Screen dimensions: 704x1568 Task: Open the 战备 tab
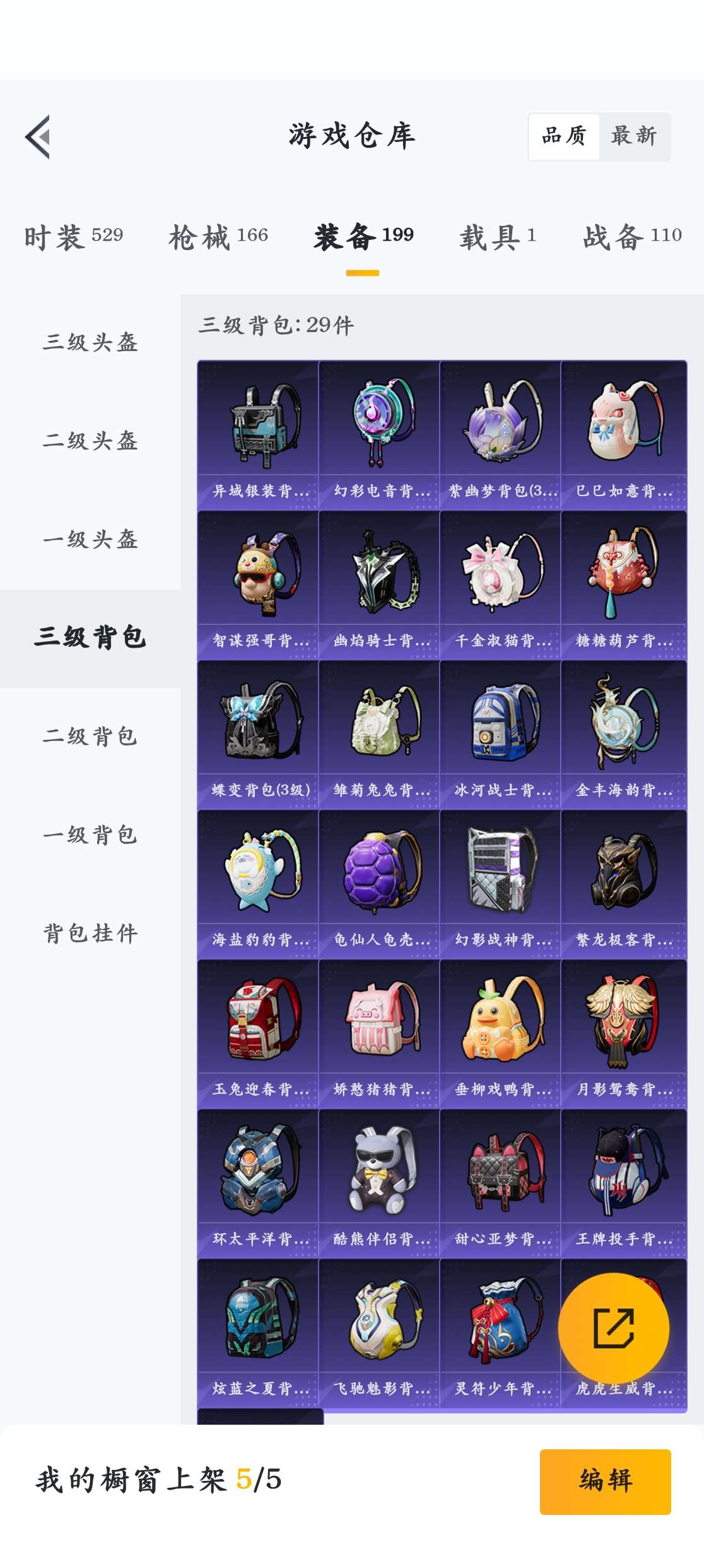tap(632, 237)
